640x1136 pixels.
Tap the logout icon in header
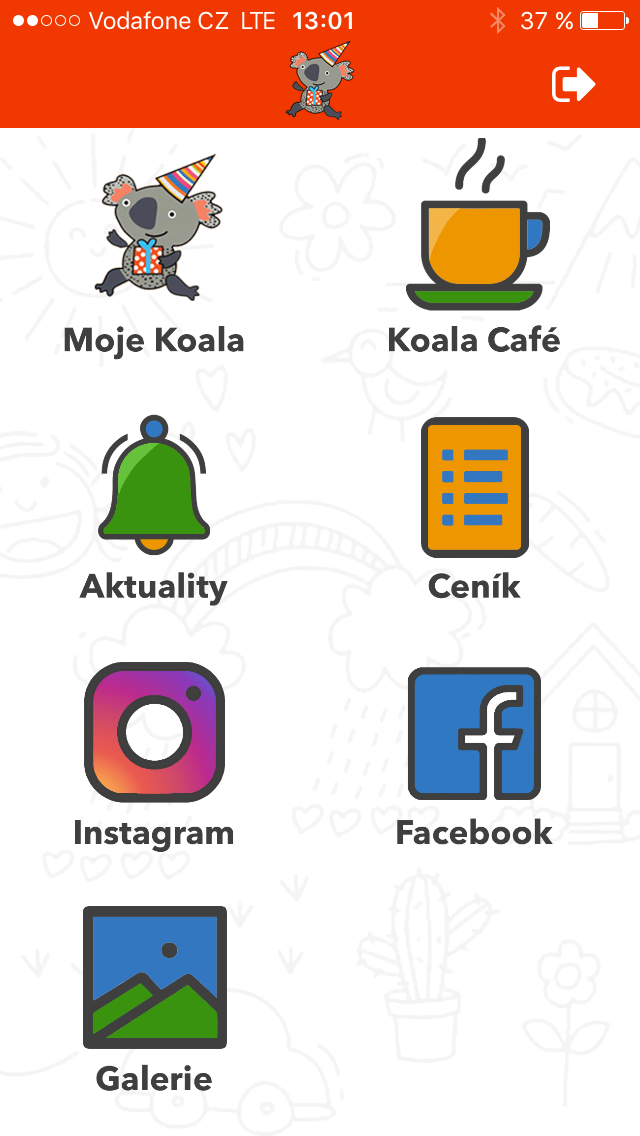pos(573,85)
